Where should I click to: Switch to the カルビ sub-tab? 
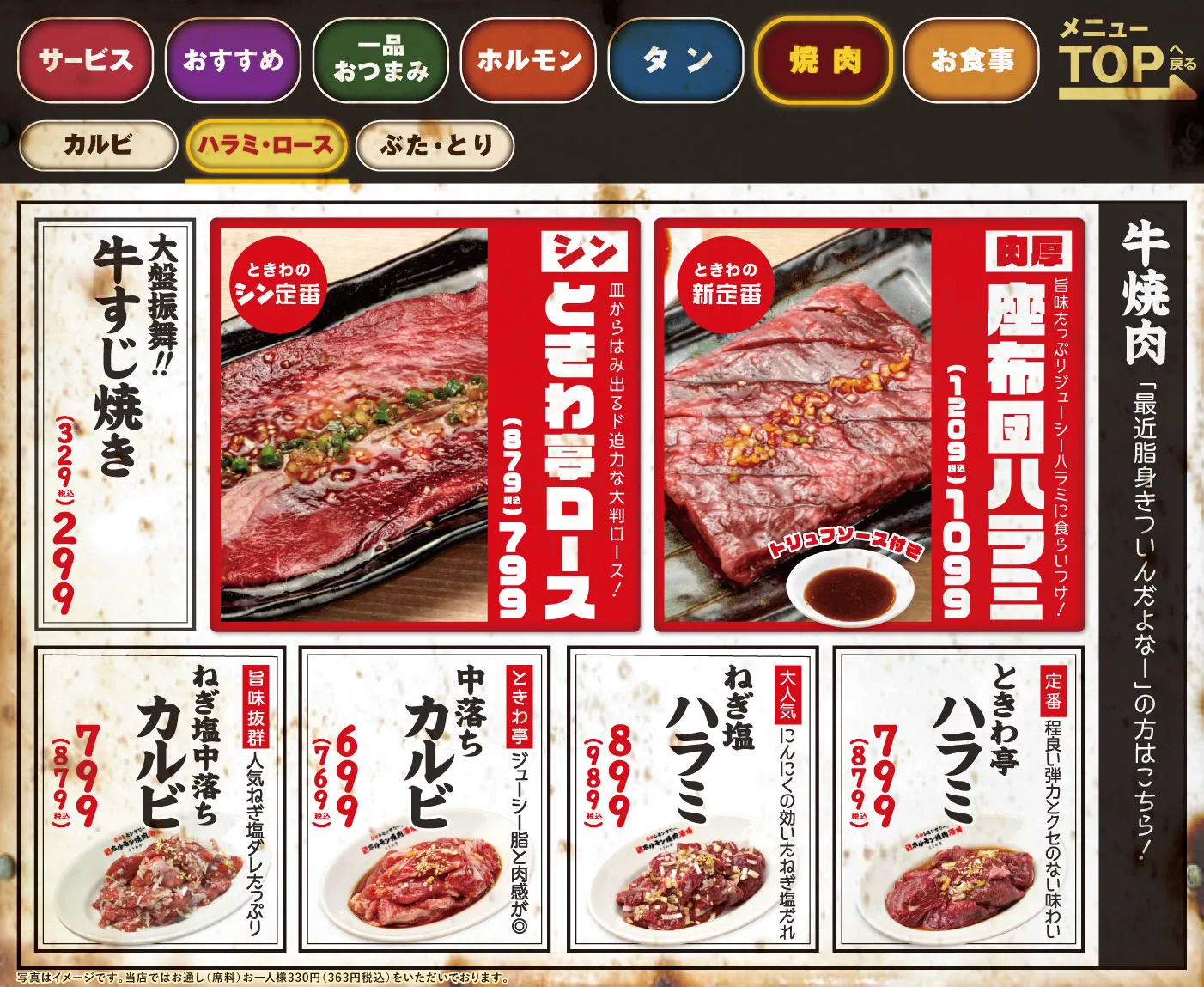coord(98,144)
